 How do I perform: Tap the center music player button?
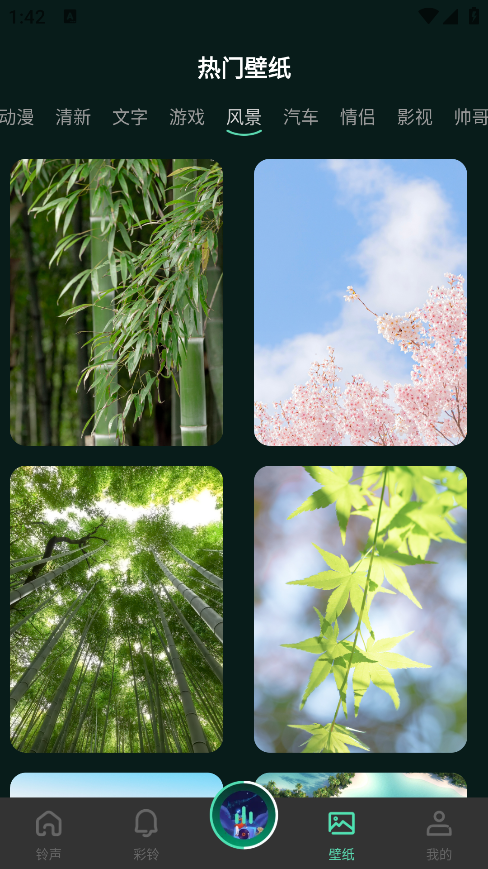coord(244,815)
